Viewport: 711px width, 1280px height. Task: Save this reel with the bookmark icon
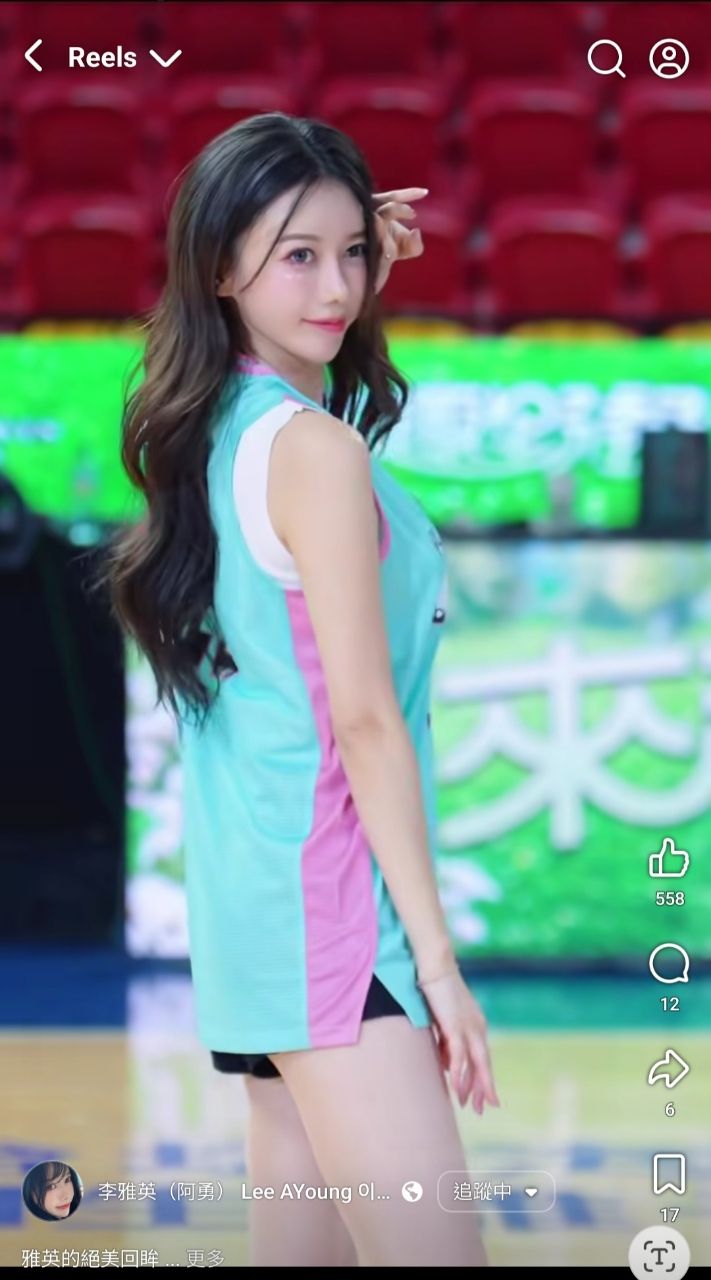(669, 1175)
